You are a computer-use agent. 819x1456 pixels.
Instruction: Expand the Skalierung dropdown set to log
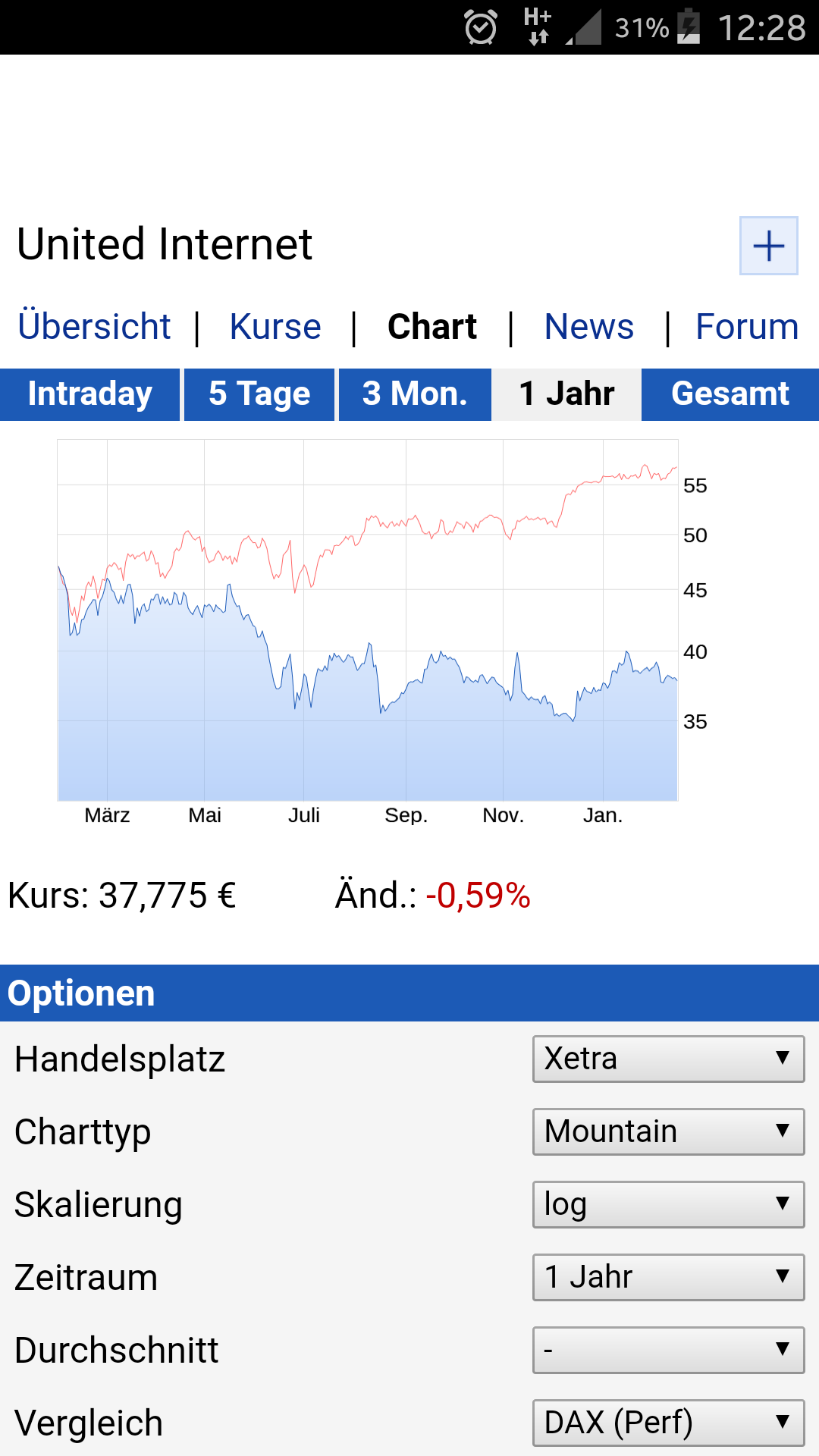[x=668, y=1204]
